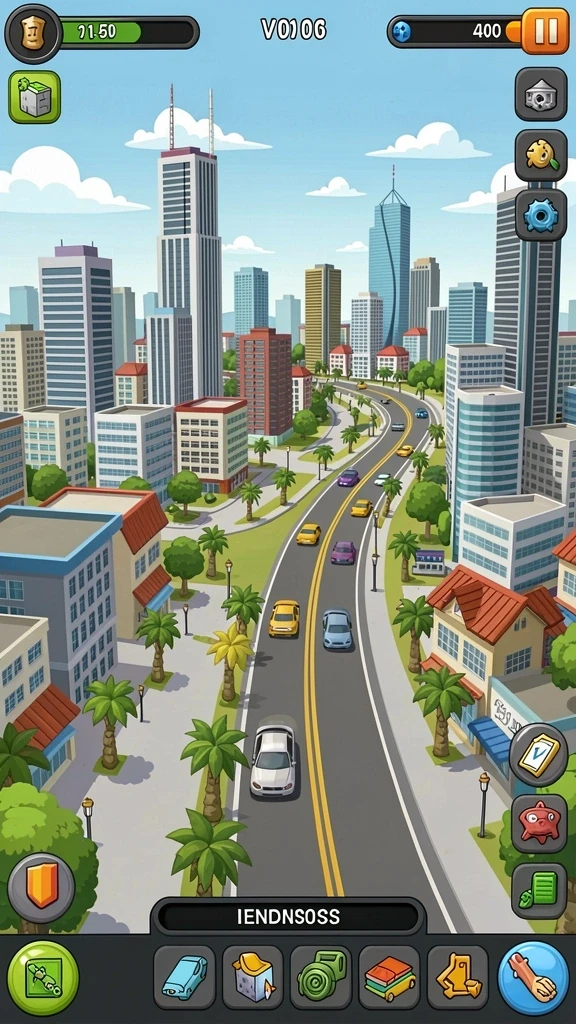The image size is (576, 1024).
Task: Tap the grey house icon button
Action: tap(541, 94)
